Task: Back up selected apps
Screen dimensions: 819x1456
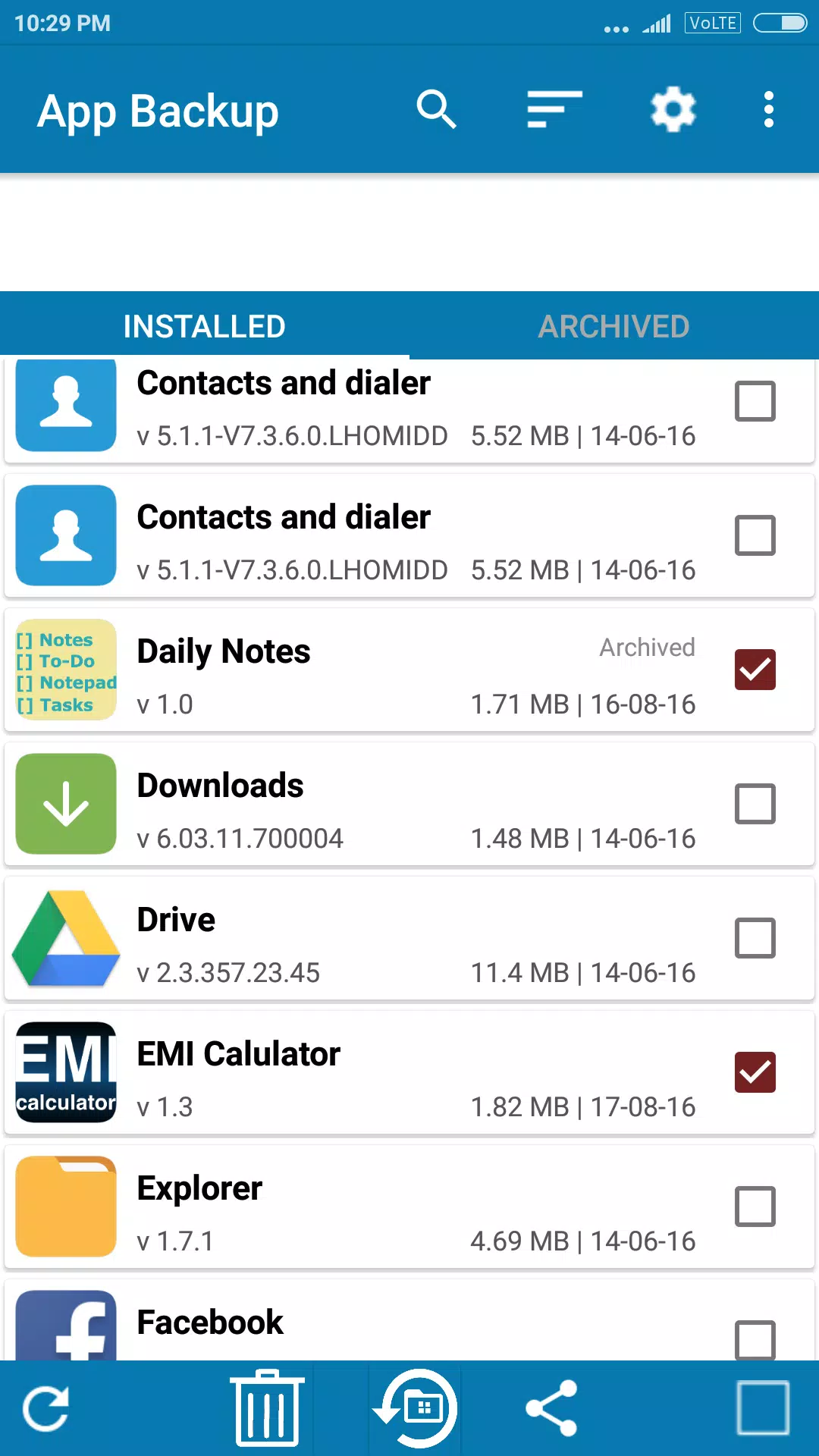Action: (416, 1408)
